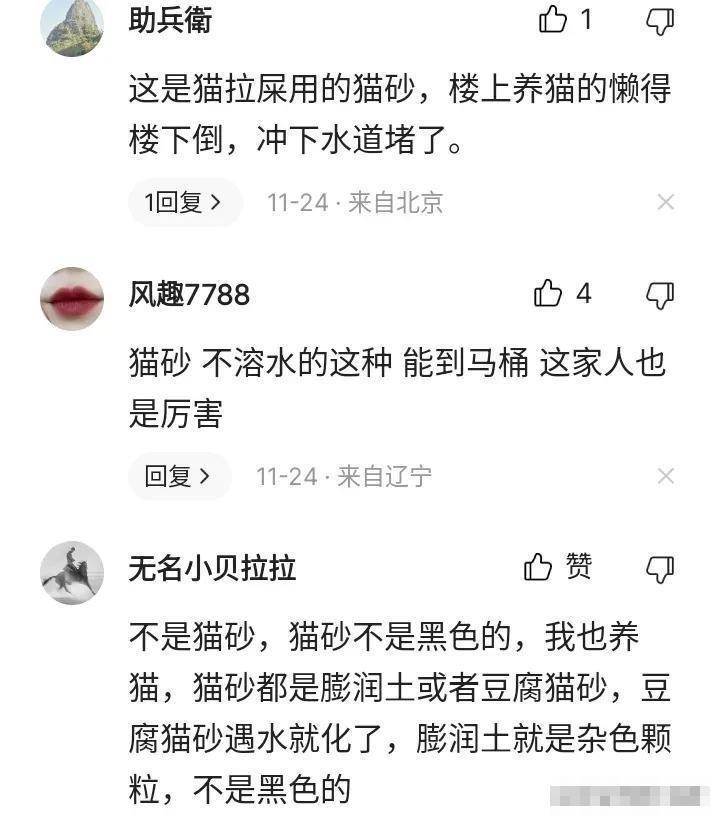Like 风趣7788's comment
Image resolution: width=720 pixels, height=821 pixels.
tap(548, 293)
